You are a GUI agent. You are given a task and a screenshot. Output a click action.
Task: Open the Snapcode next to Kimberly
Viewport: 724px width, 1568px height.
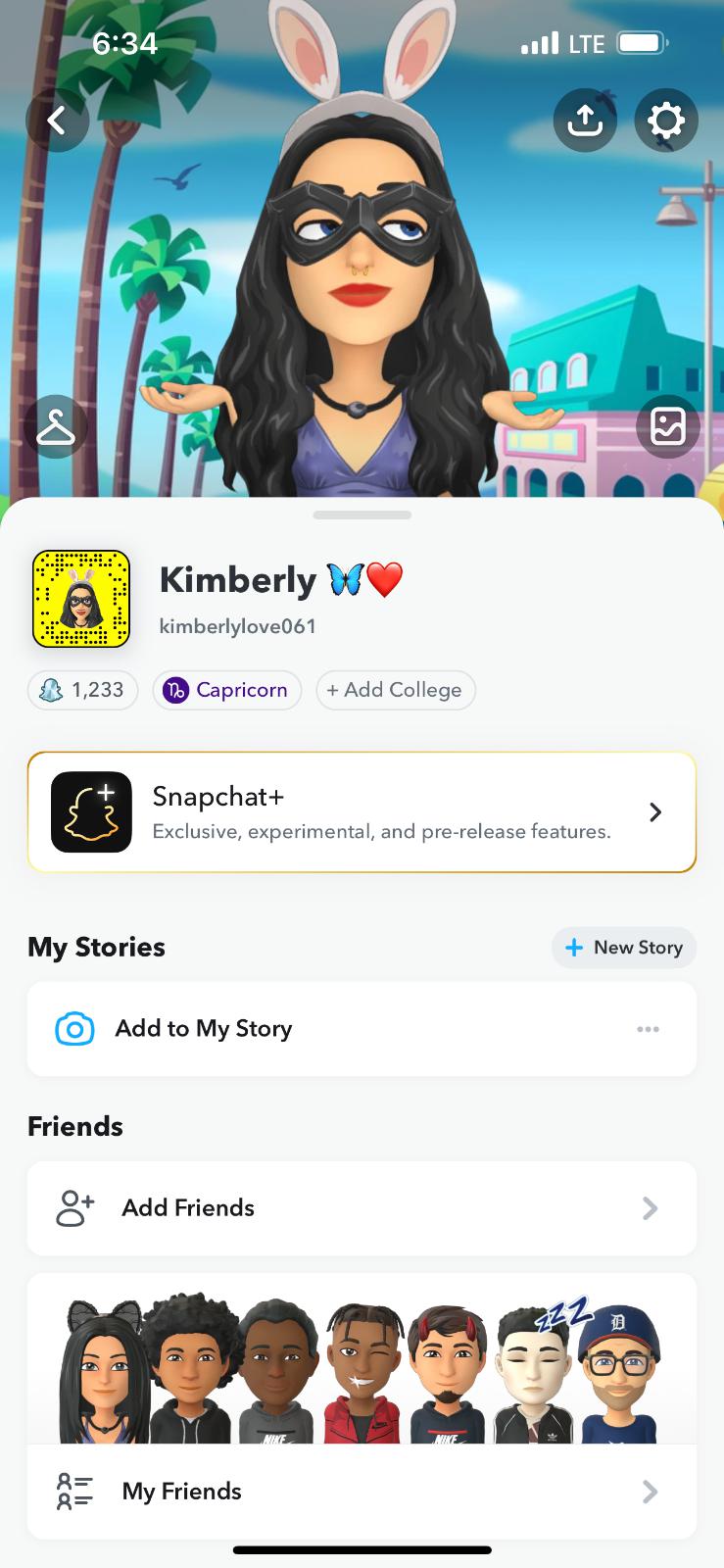81,599
